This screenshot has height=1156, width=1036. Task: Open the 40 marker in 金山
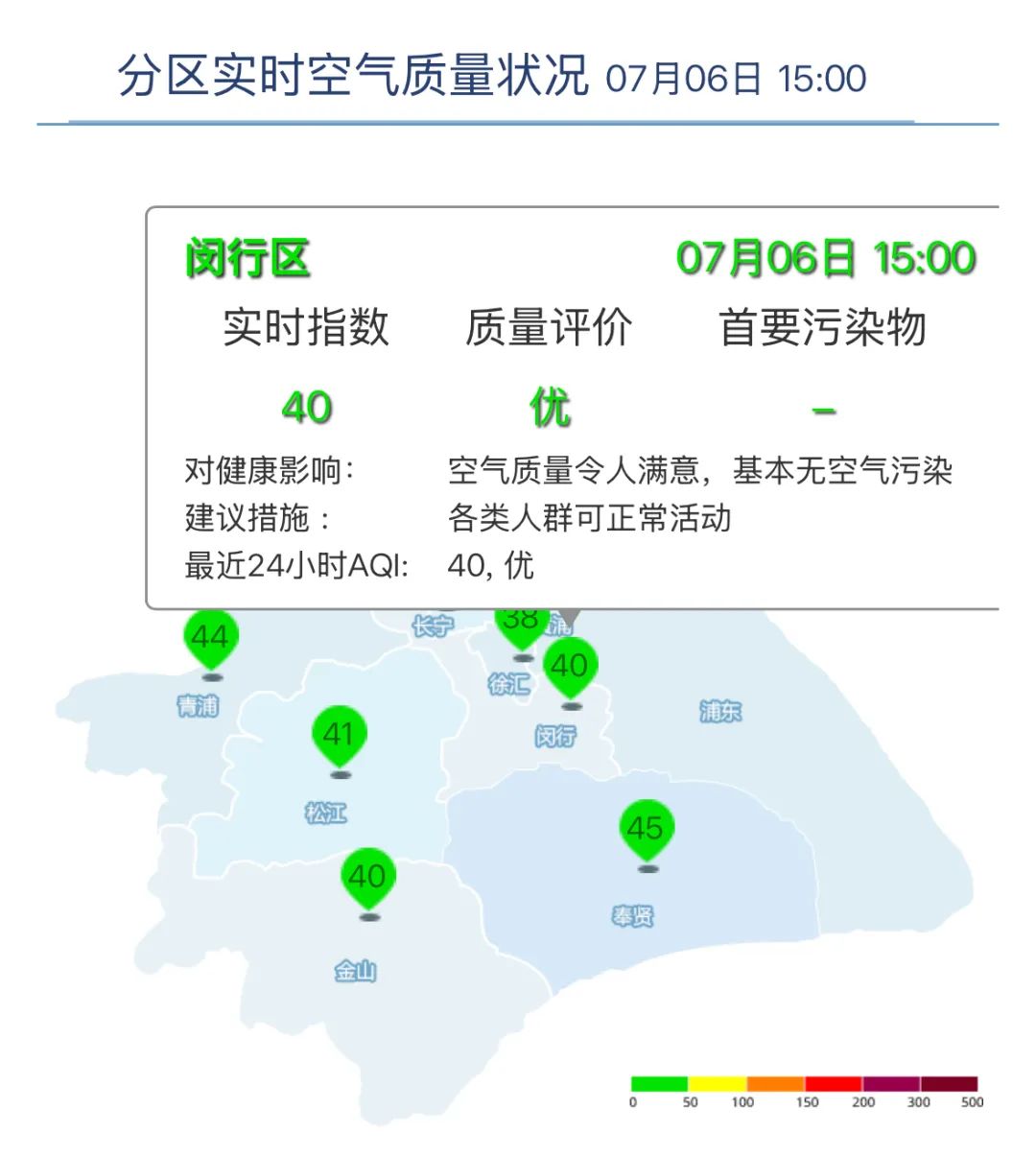pyautogui.click(x=368, y=878)
